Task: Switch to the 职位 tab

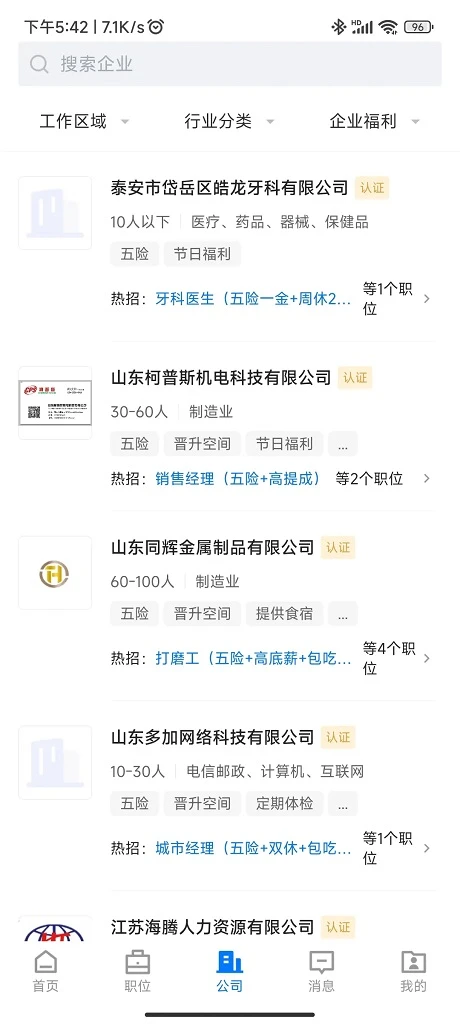Action: pyautogui.click(x=138, y=971)
